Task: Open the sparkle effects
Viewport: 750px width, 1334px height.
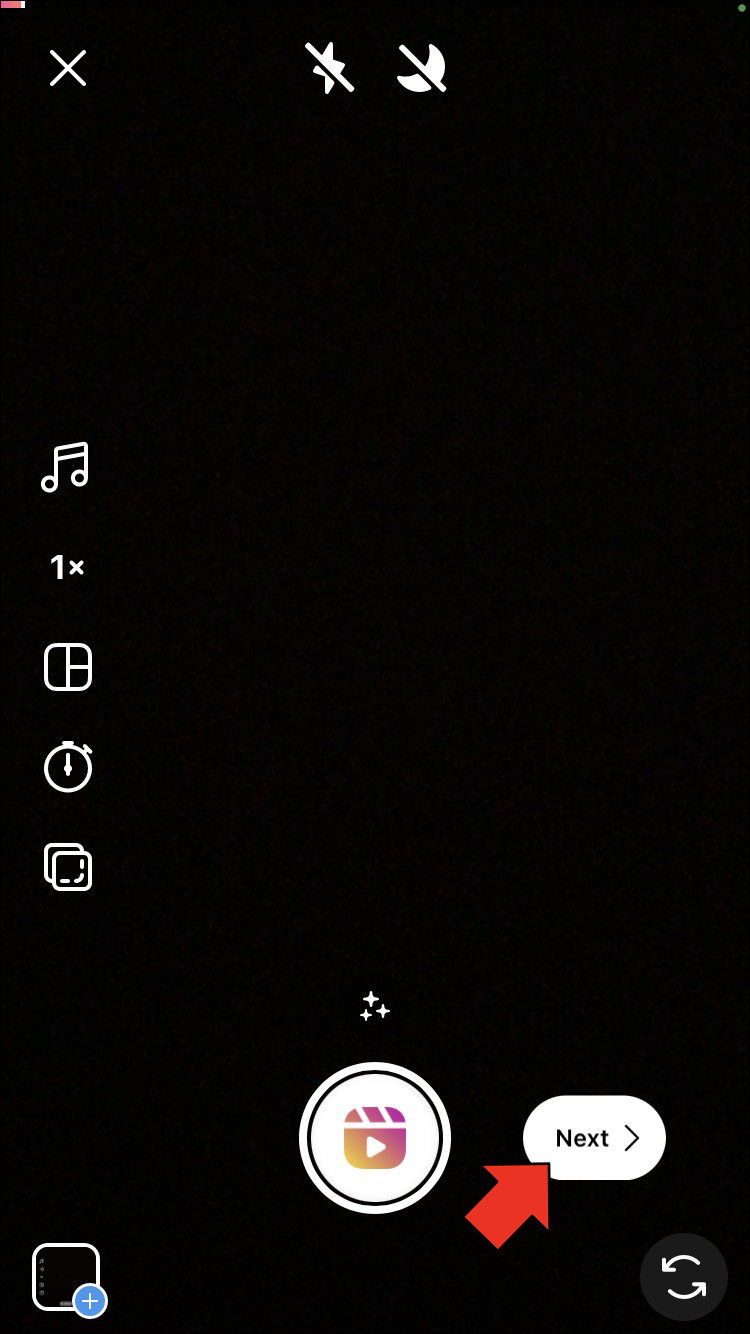Action: pos(375,1006)
